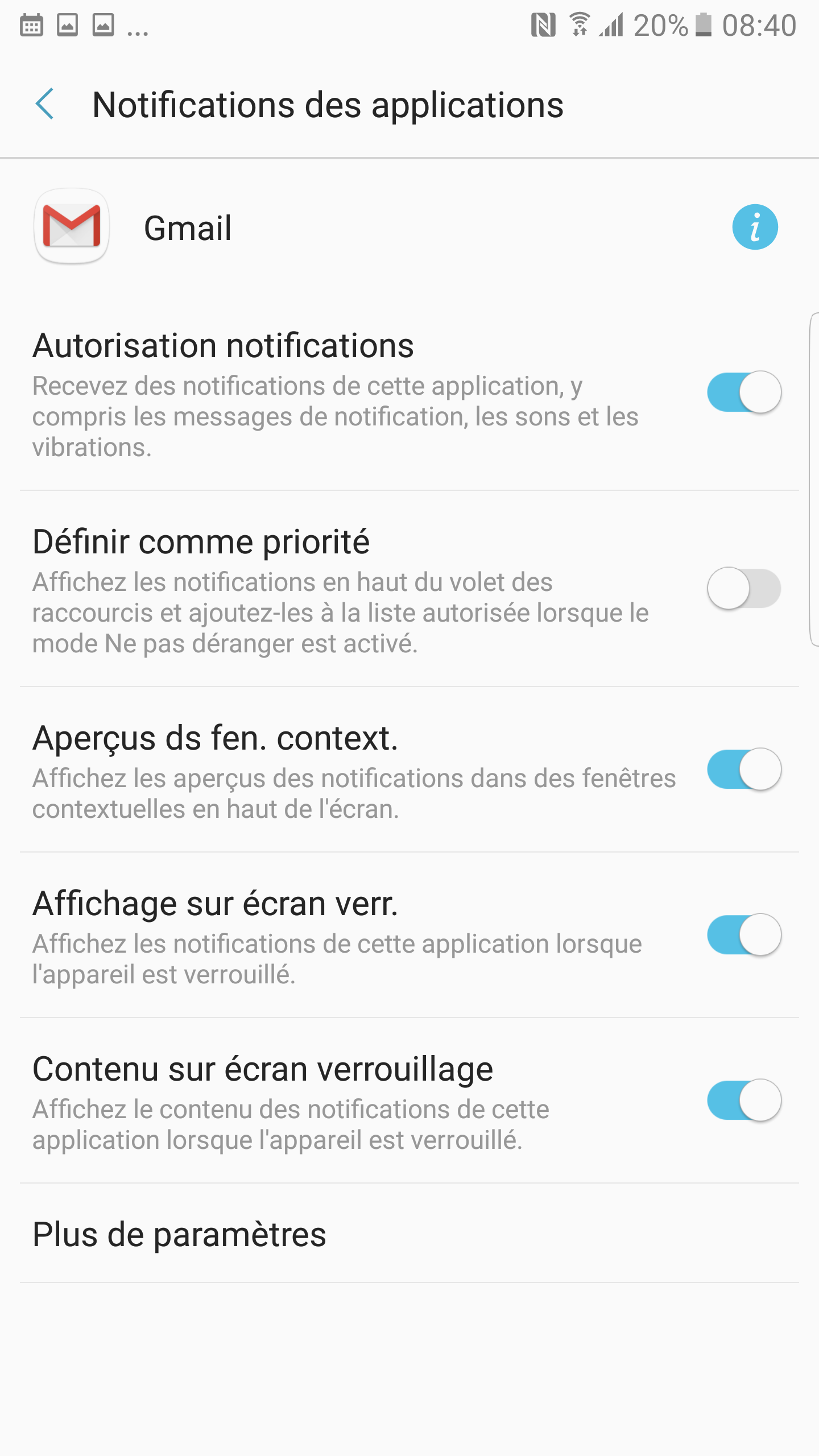Open Plus de paramètres
Image resolution: width=819 pixels, height=1456 pixels.
[409, 1234]
